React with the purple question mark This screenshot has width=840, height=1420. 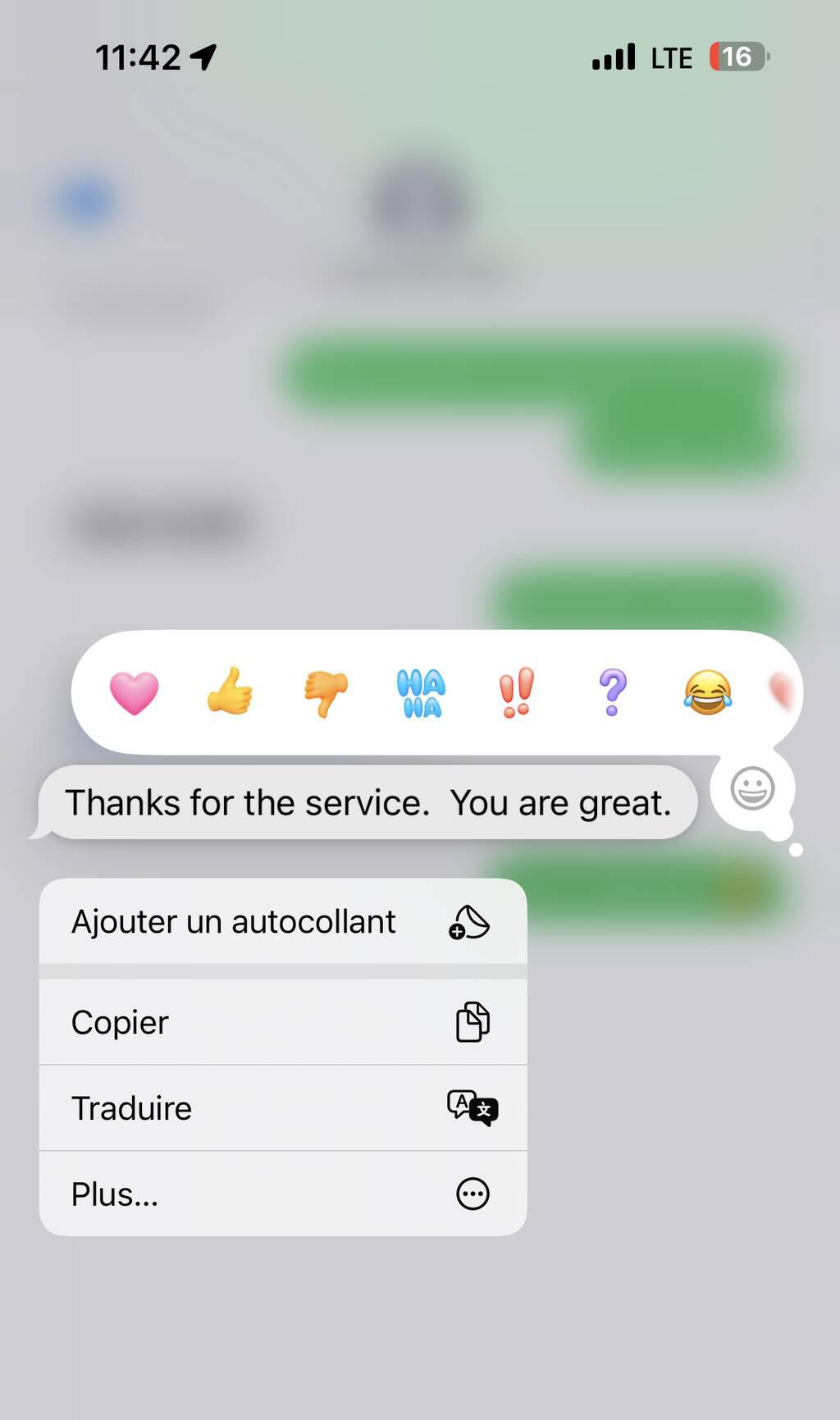click(612, 692)
